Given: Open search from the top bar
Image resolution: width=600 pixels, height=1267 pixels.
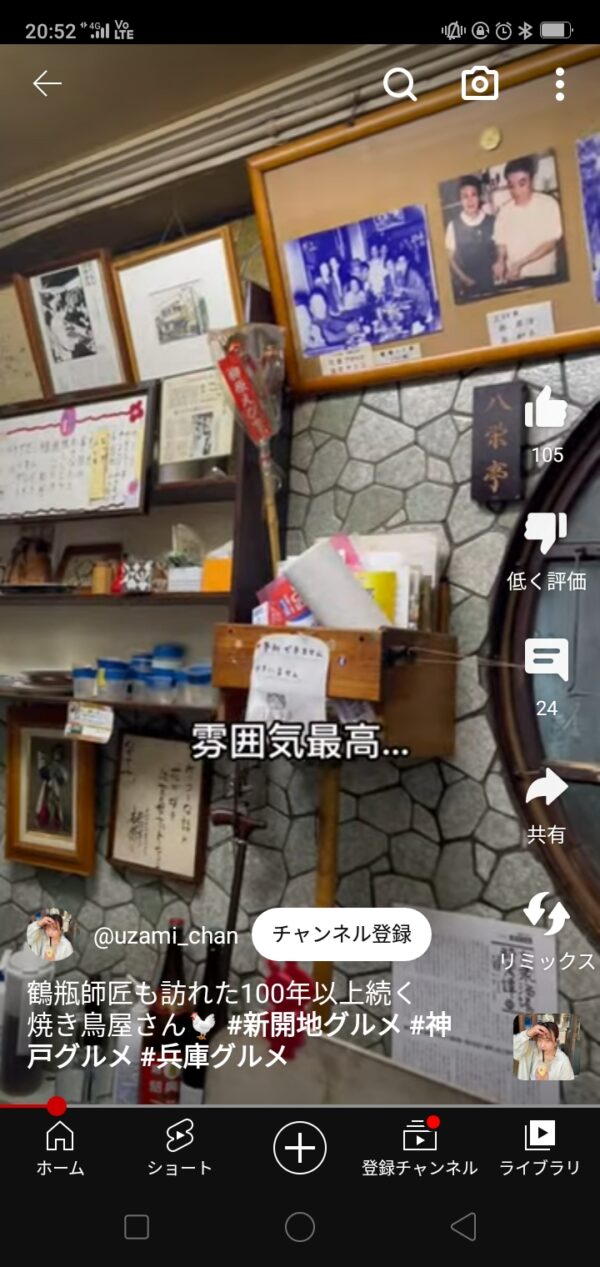Looking at the screenshot, I should [x=400, y=84].
